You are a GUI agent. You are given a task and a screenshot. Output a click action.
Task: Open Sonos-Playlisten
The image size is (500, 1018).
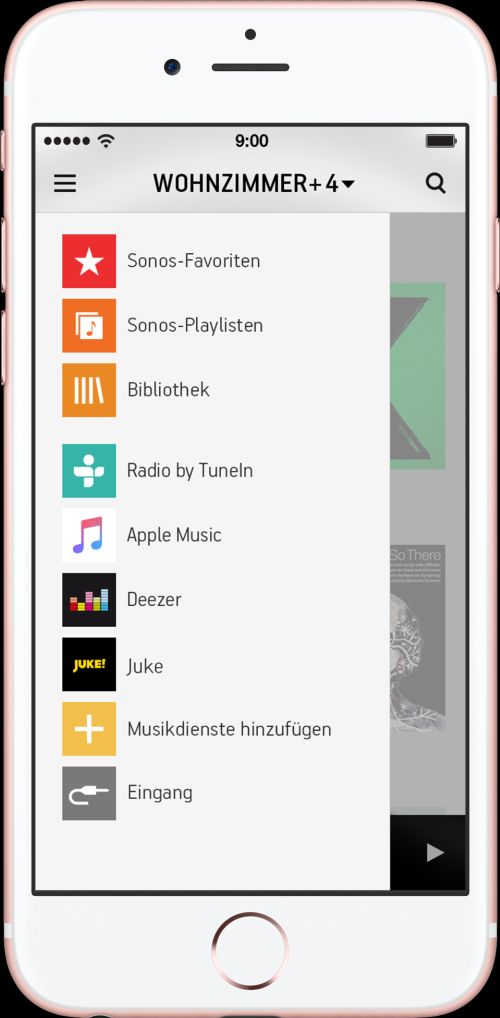click(212, 325)
